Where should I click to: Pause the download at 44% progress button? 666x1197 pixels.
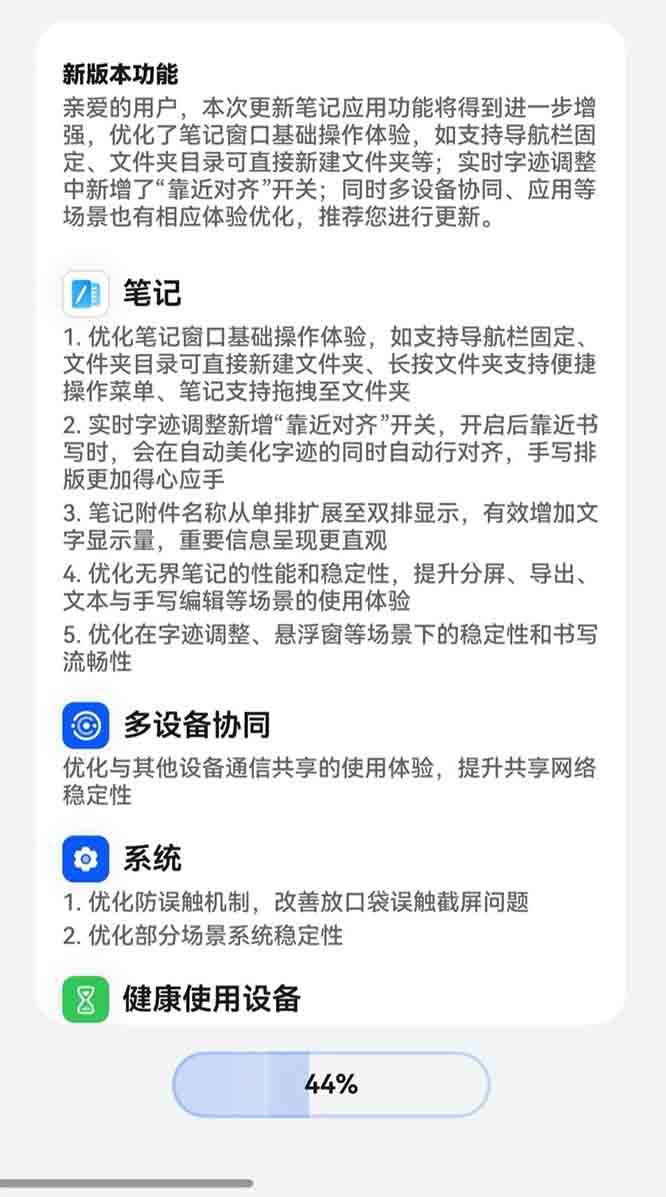pos(331,1084)
